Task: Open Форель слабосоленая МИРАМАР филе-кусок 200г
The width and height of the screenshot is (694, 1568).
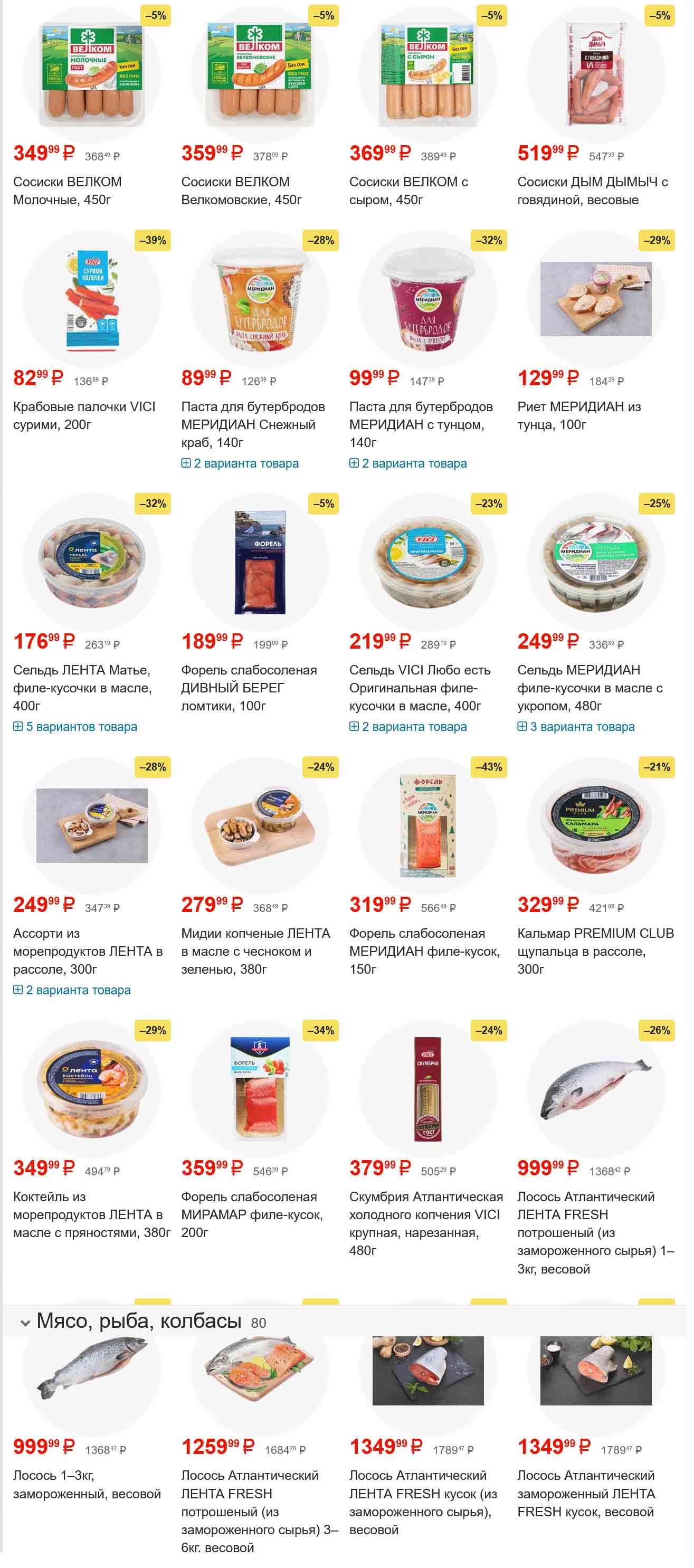Action: pyautogui.click(x=251, y=1214)
